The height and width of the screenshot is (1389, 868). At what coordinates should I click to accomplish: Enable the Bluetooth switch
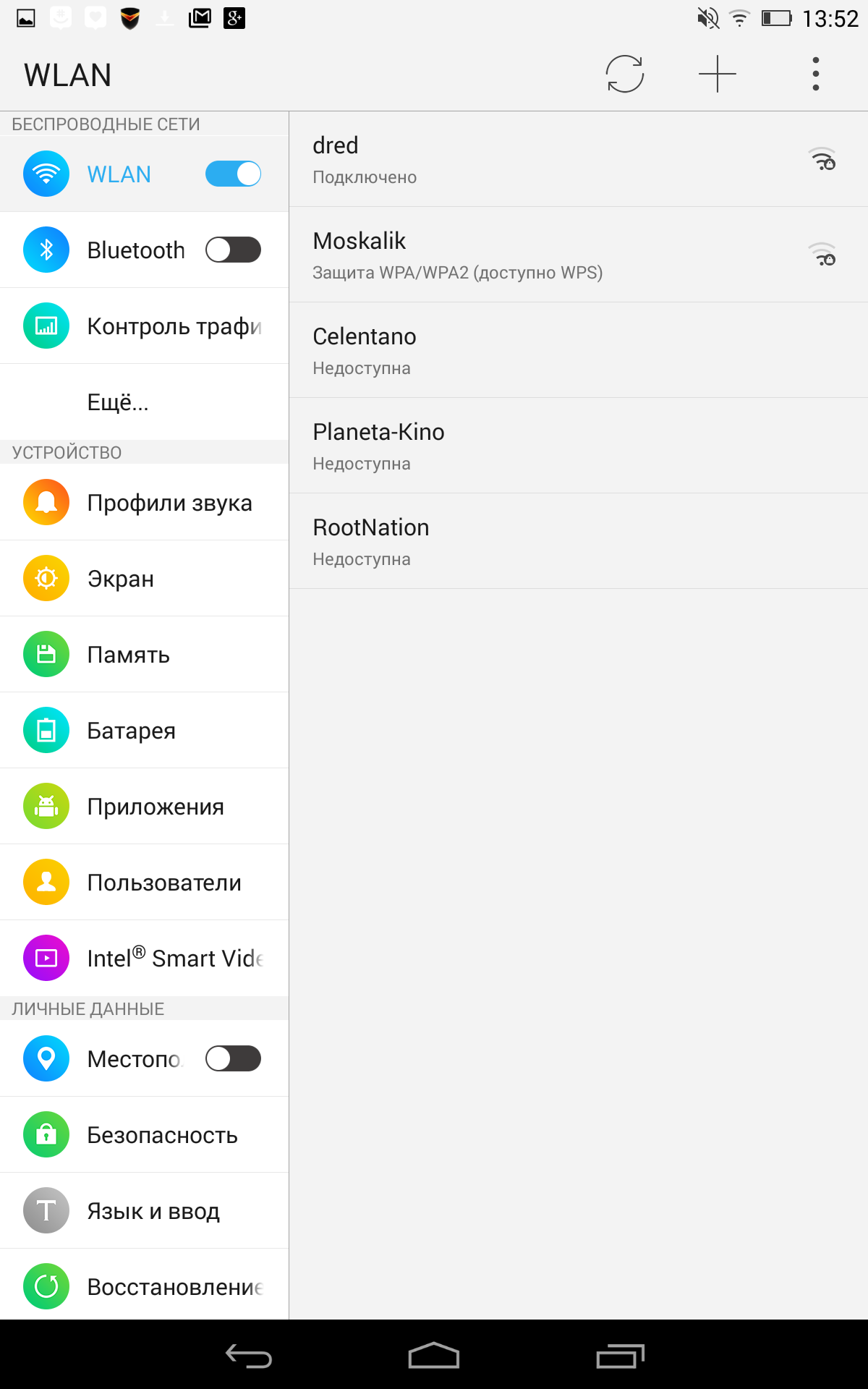pos(233,250)
